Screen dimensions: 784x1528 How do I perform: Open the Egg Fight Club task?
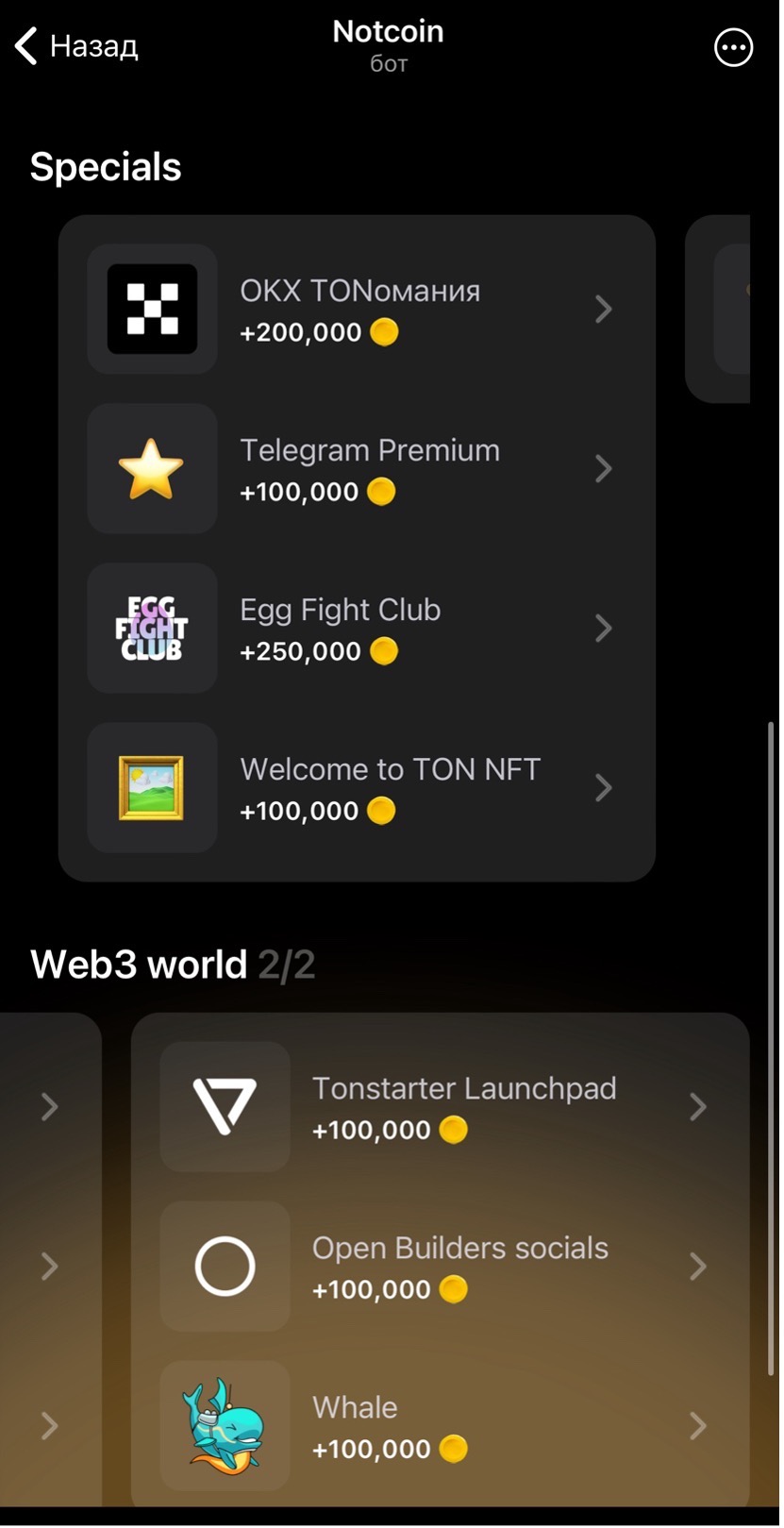[357, 629]
